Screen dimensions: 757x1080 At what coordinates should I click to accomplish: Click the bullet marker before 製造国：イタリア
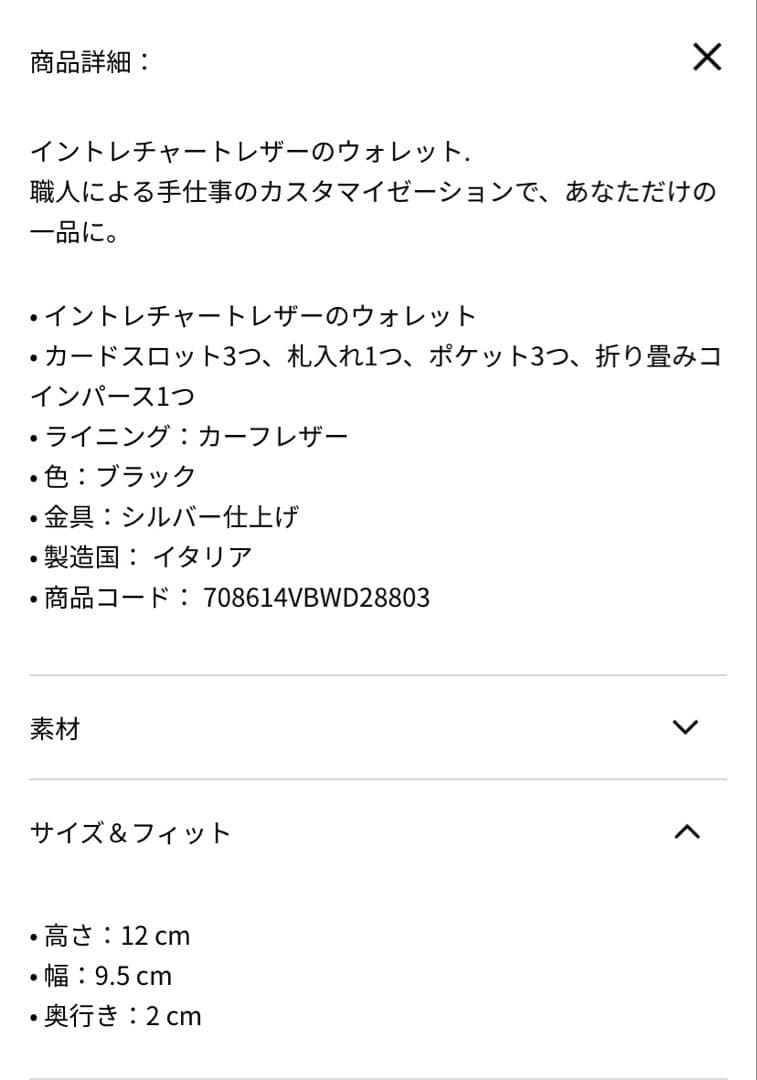(33, 558)
